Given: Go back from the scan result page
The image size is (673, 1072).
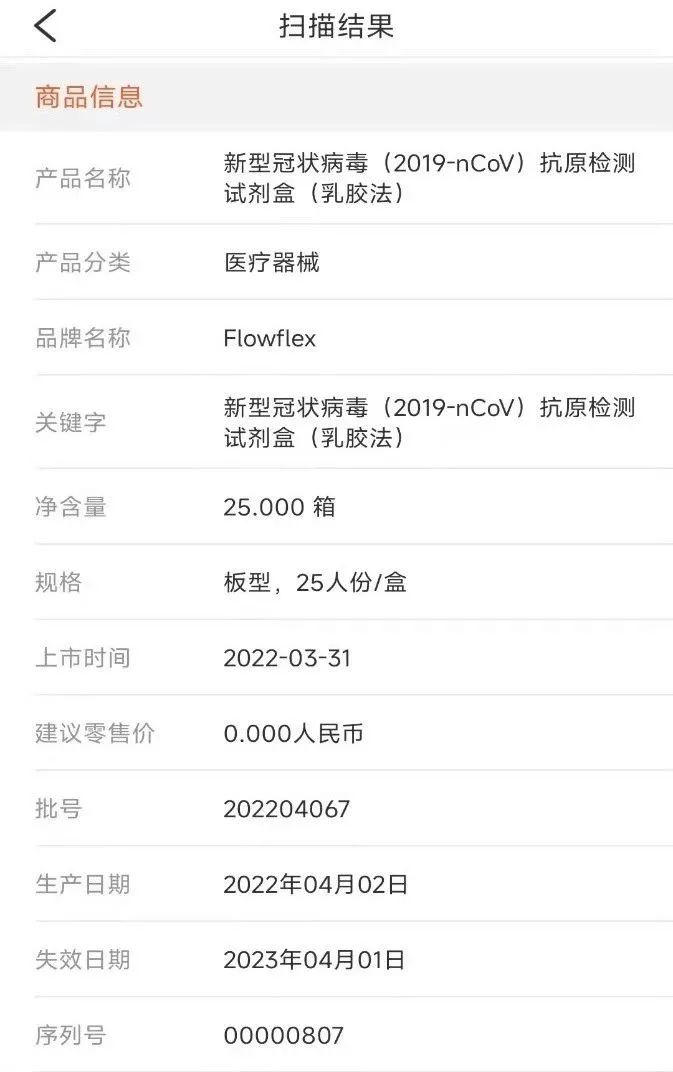Looking at the screenshot, I should click(45, 26).
